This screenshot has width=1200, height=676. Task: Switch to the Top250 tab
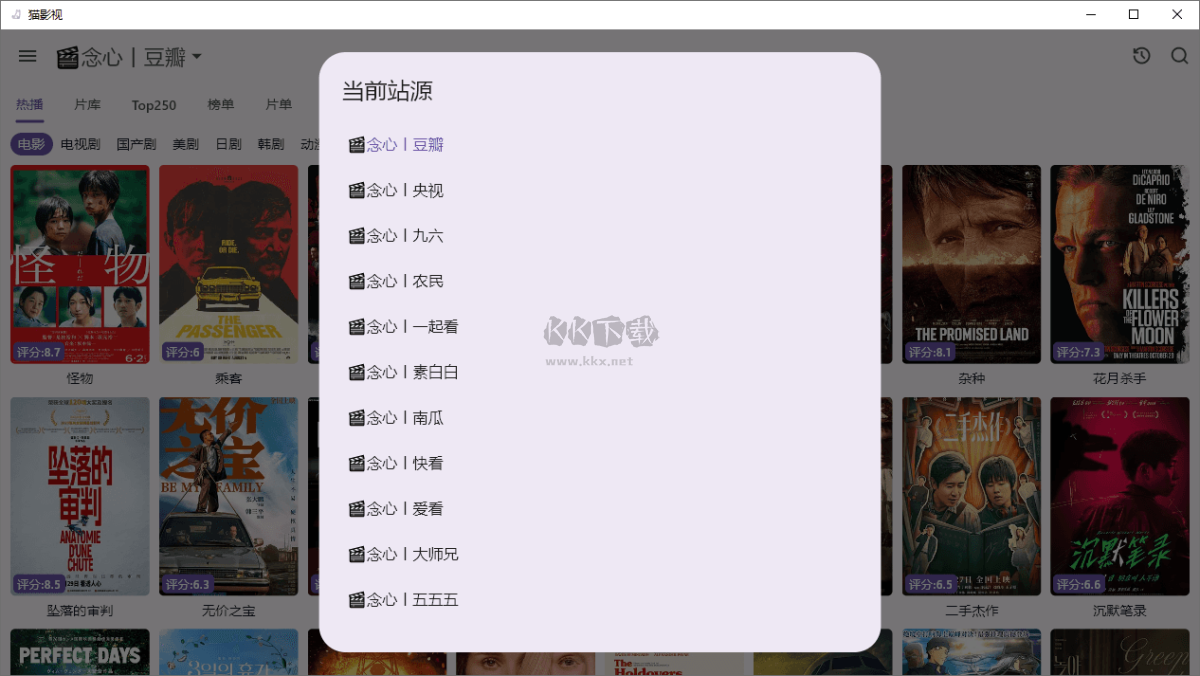coord(154,105)
